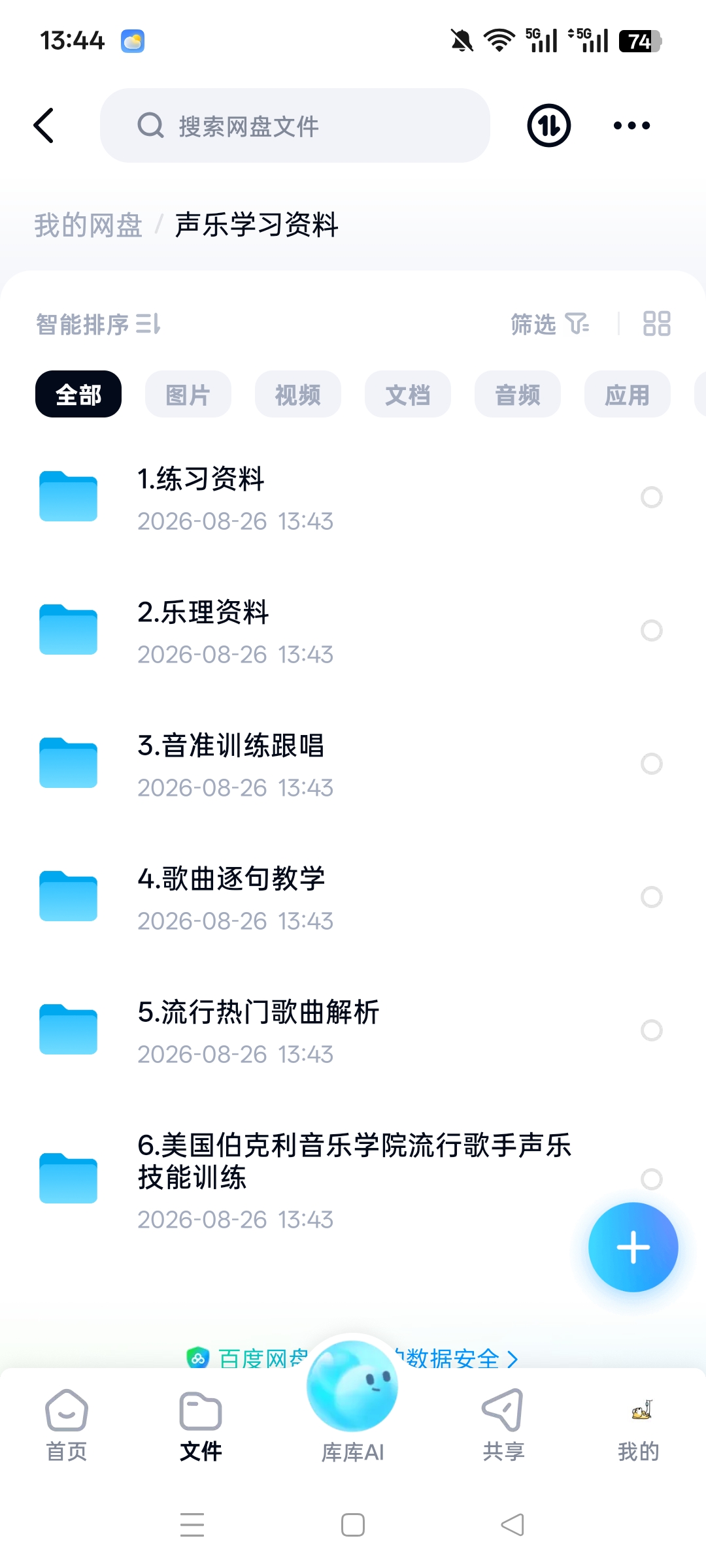Go back using the top-left arrow
The height and width of the screenshot is (1568, 706).
44,125
